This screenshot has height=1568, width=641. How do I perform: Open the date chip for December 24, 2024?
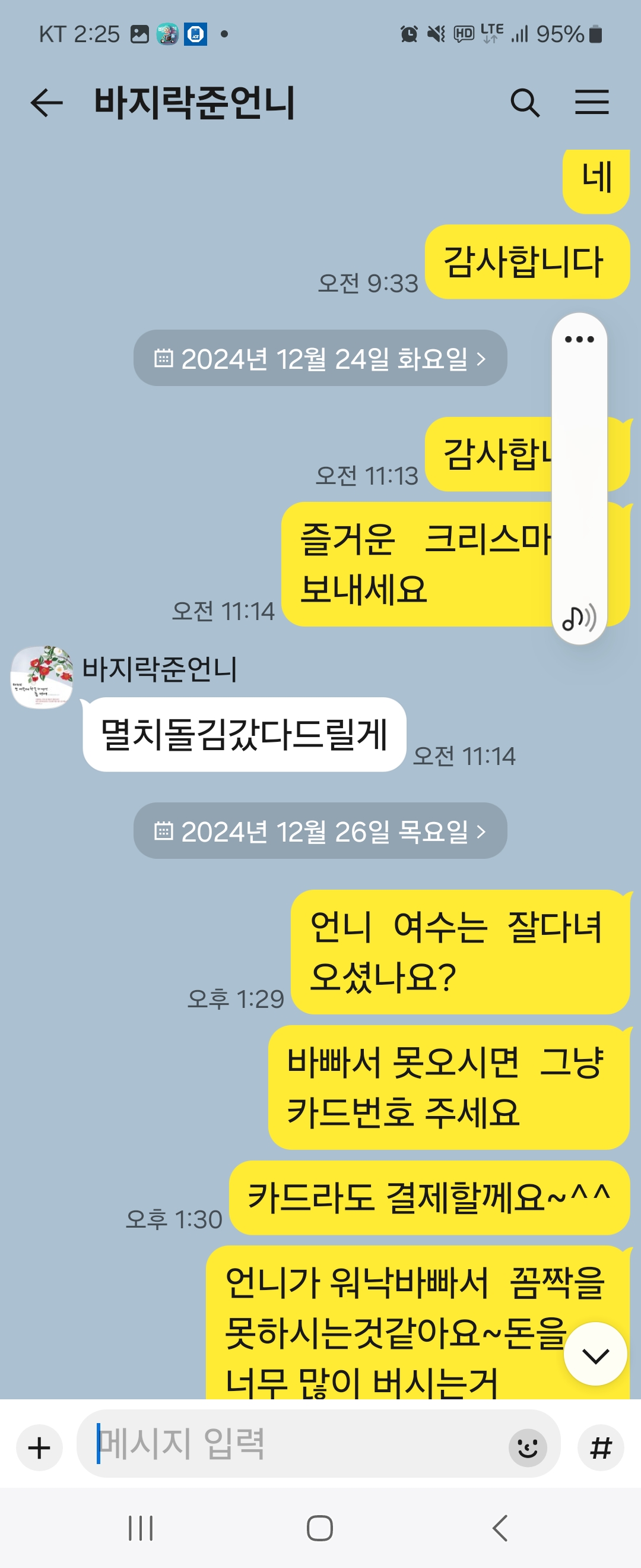(320, 358)
